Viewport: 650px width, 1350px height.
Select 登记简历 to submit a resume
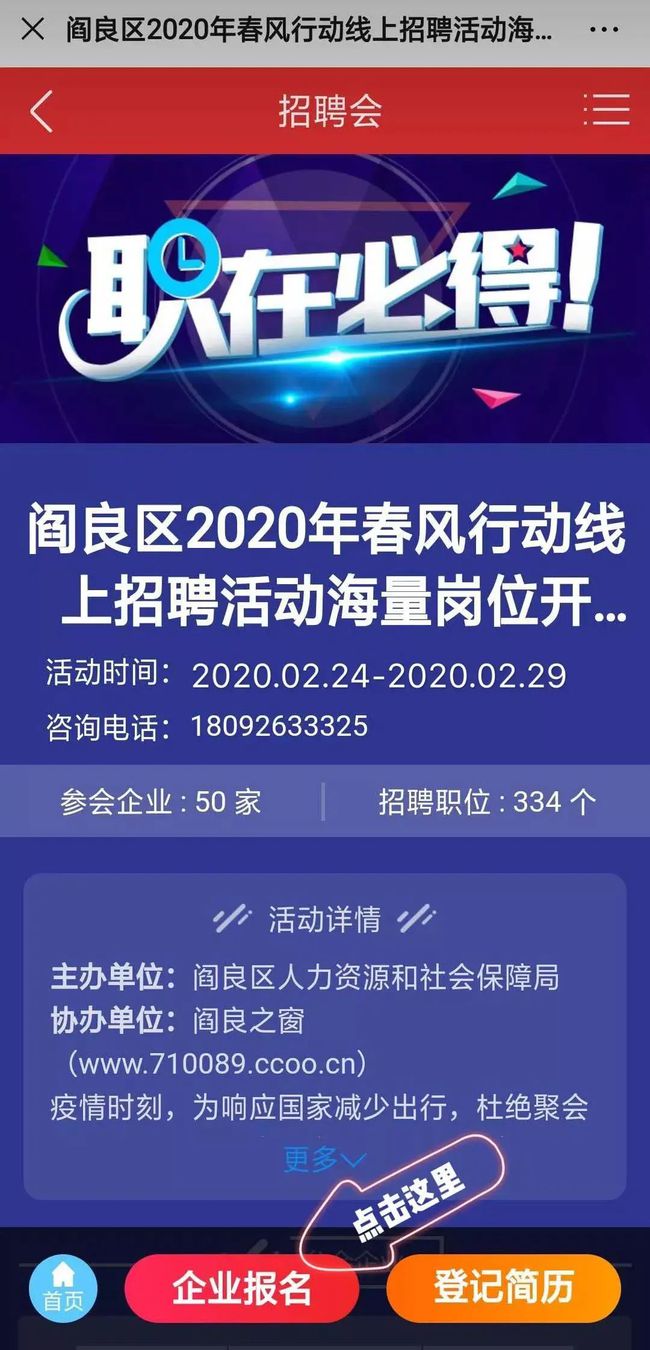503,1288
